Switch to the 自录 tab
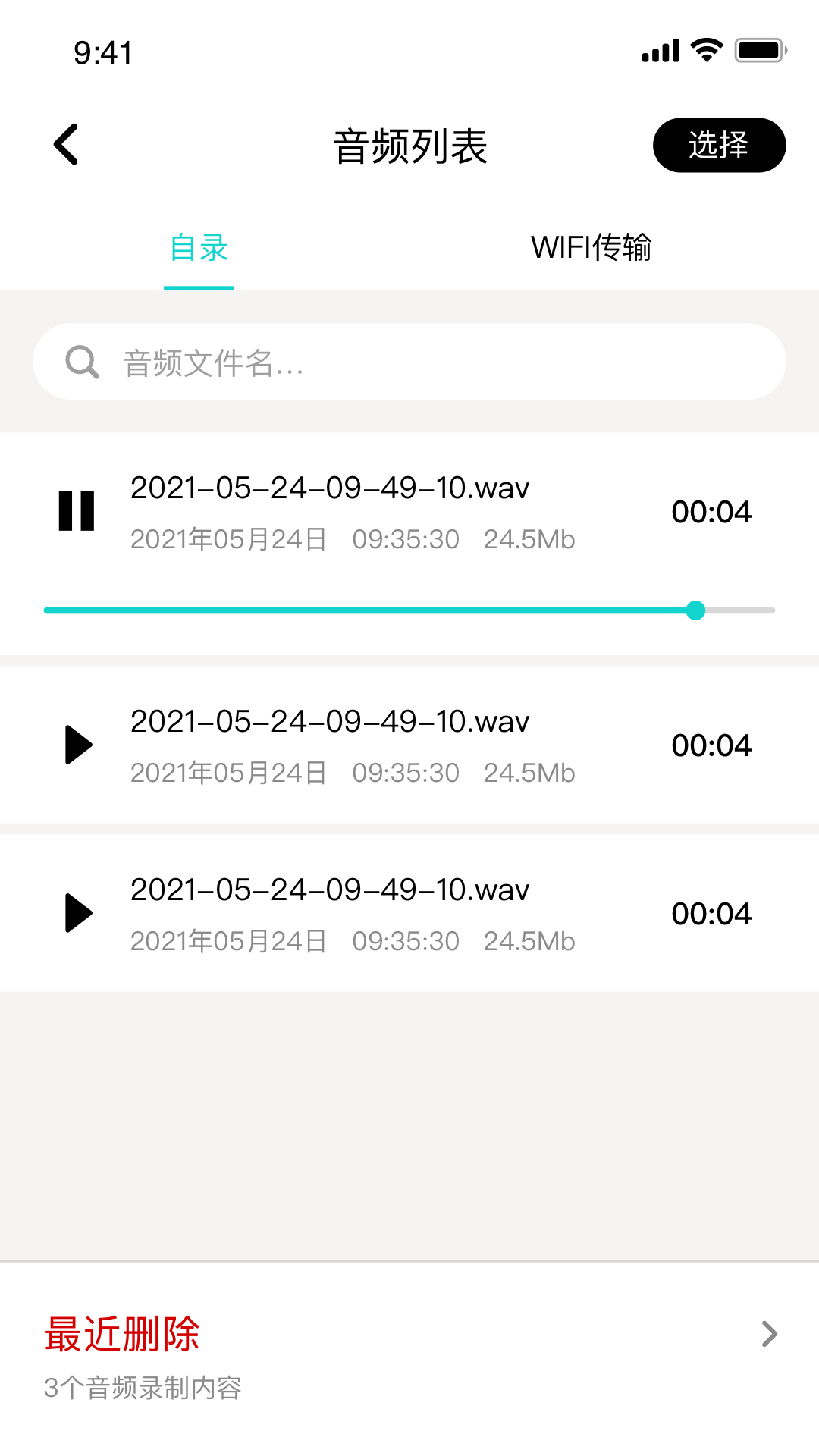 click(199, 248)
